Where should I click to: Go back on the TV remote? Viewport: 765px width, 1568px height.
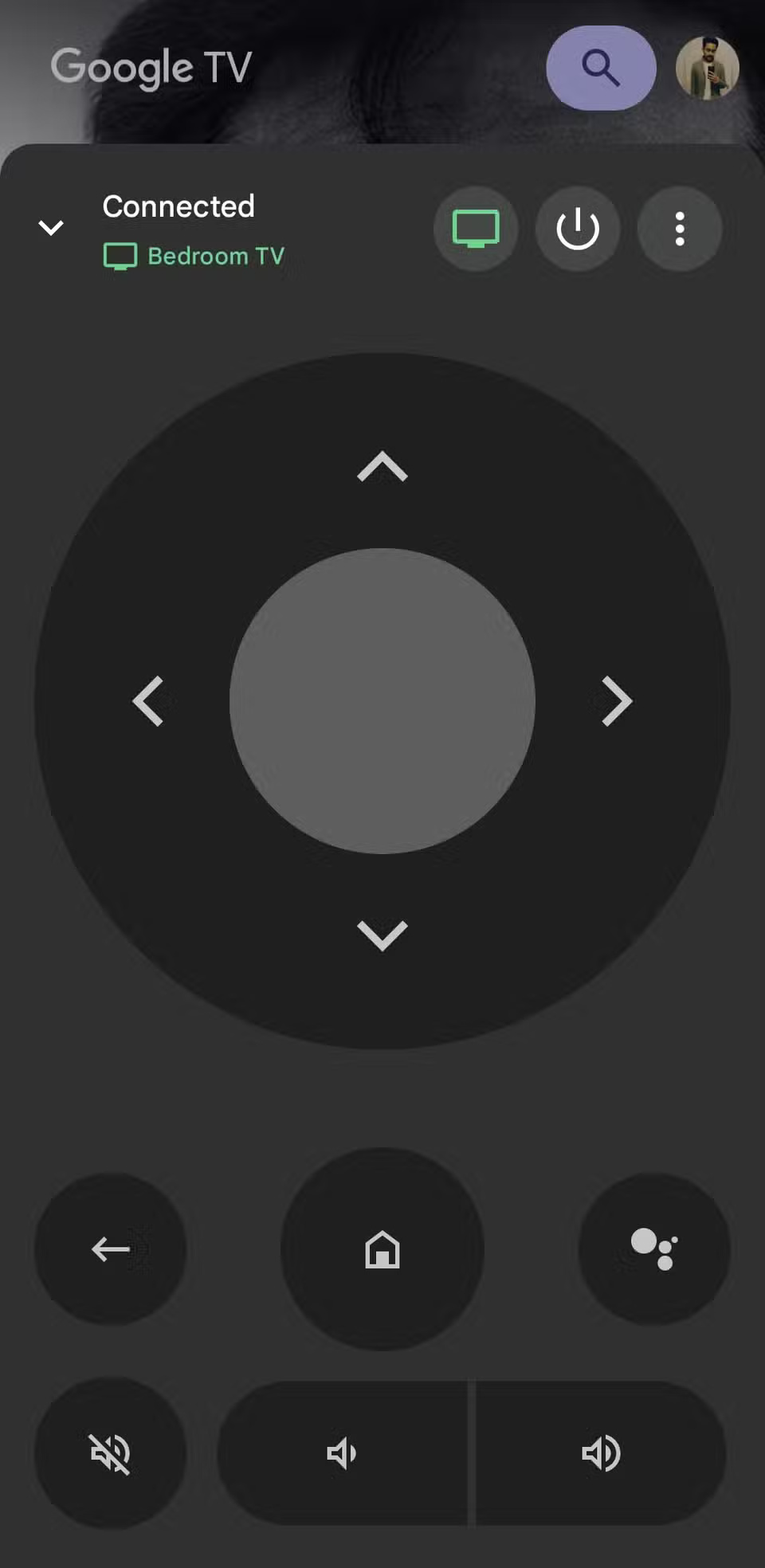[x=110, y=1249]
